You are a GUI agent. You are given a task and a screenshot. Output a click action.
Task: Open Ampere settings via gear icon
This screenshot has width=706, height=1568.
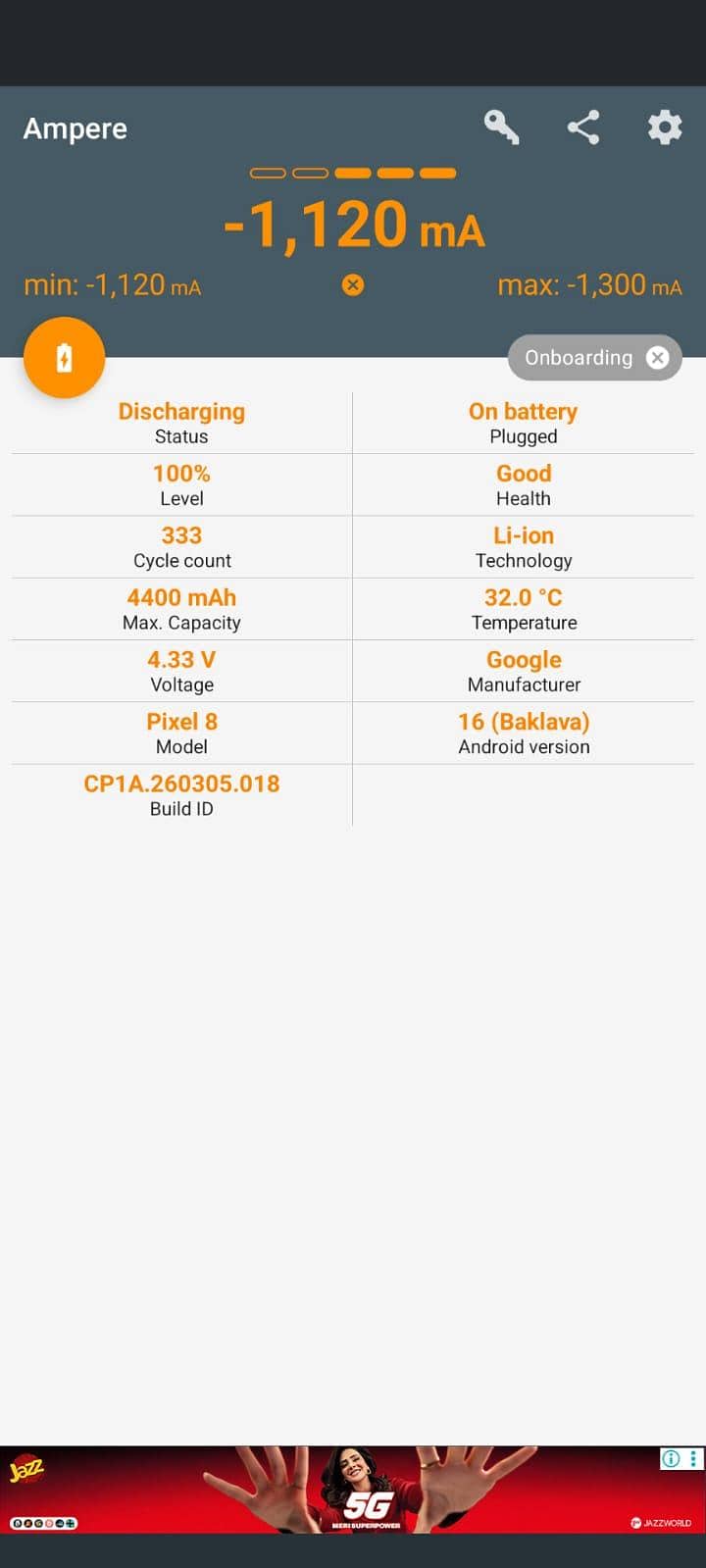pos(664,126)
